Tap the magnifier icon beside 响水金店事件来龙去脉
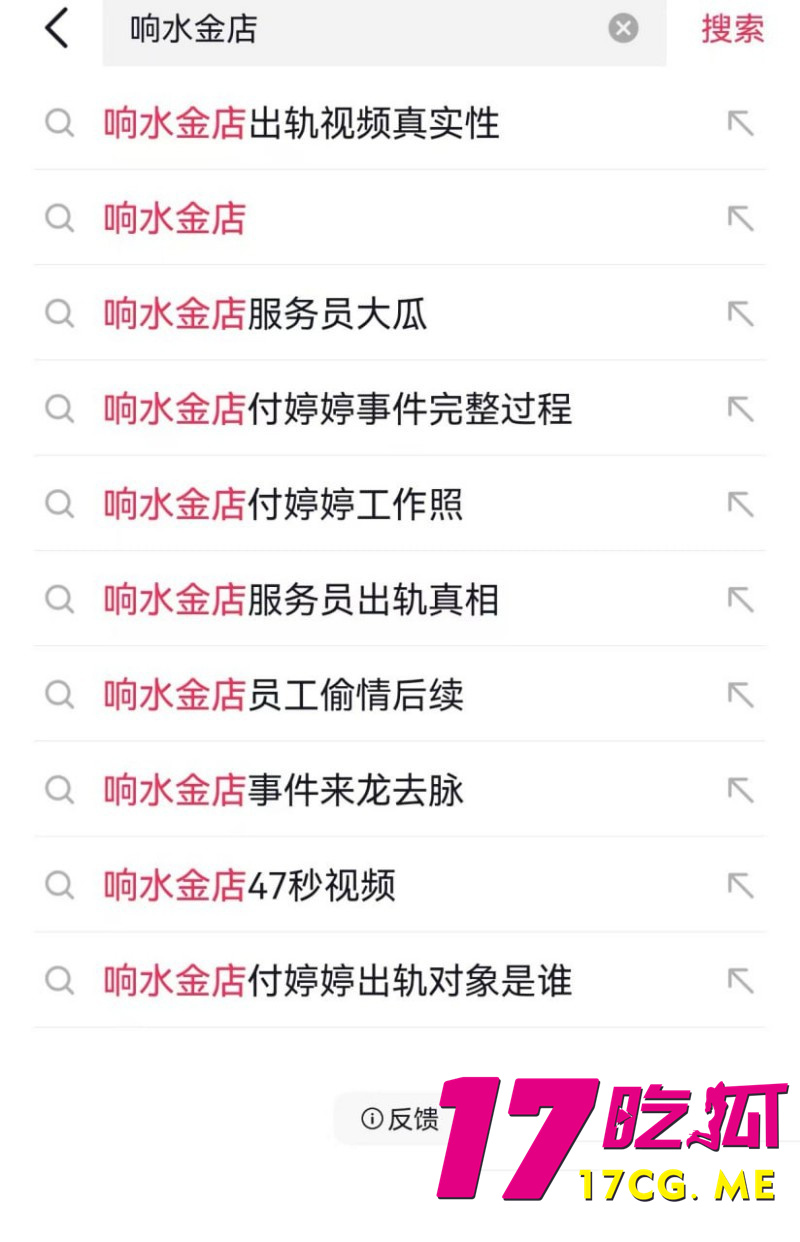800x1242 pixels. click(59, 791)
